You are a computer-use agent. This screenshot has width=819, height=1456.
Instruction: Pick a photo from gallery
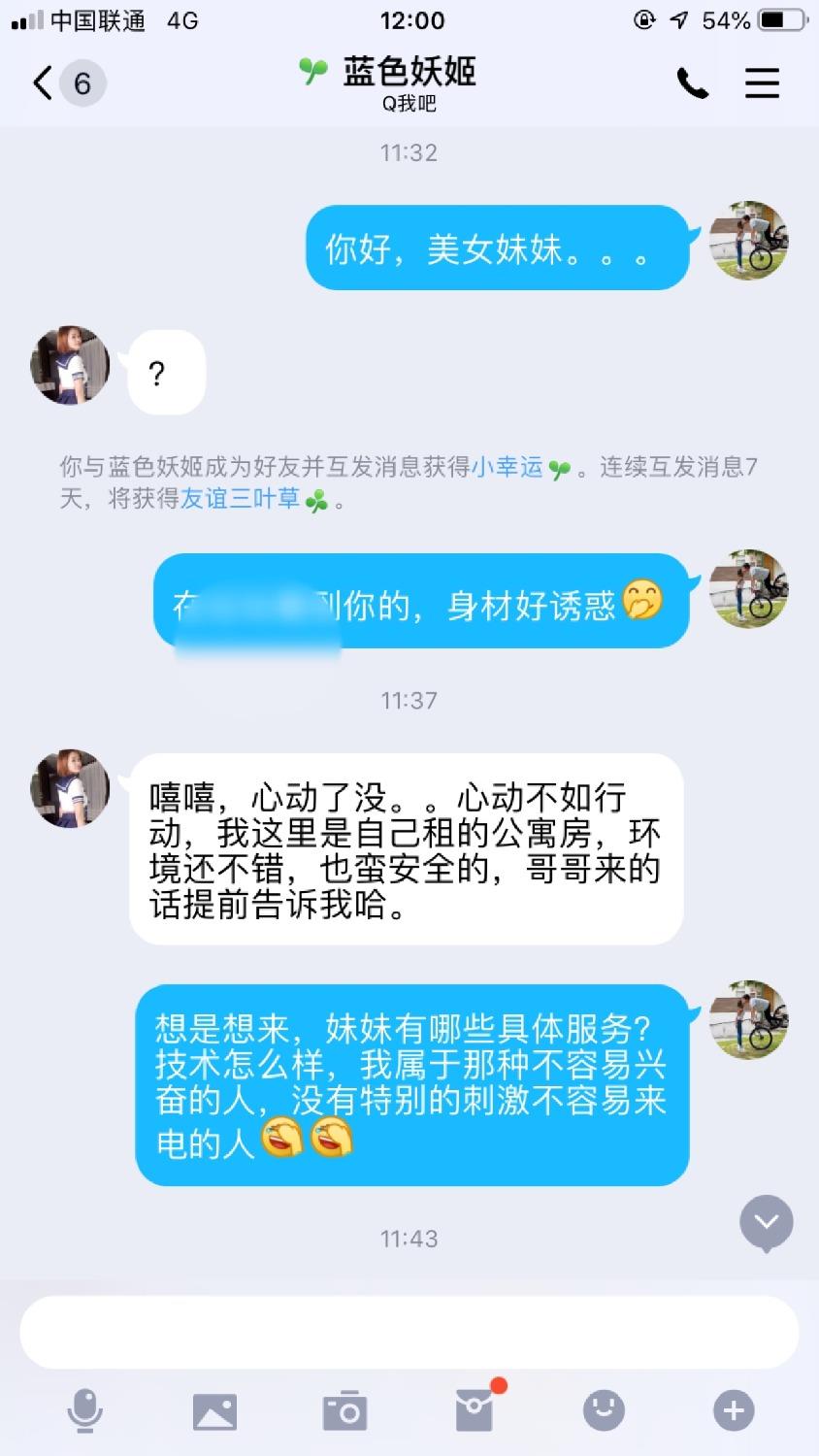214,1410
